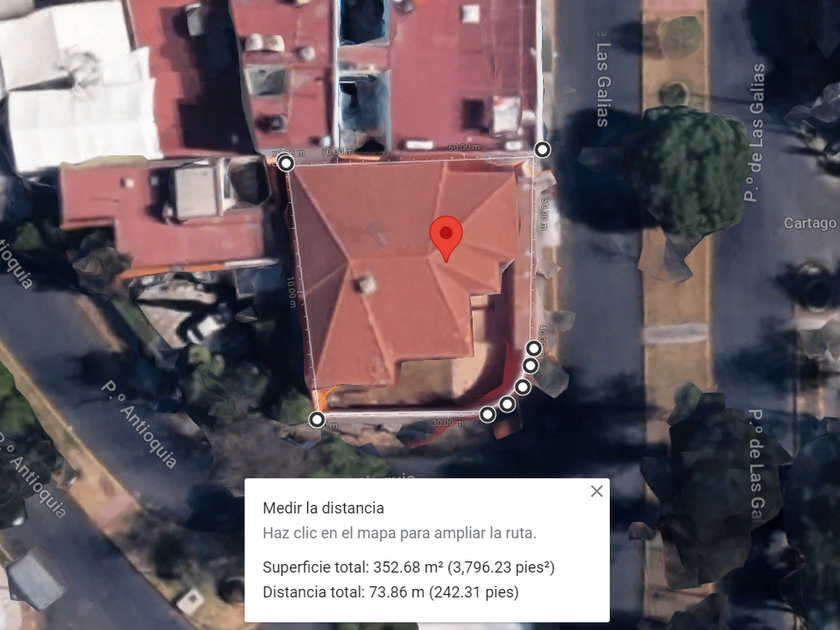
Task: Tap the red location pin on the roof
Action: click(x=446, y=239)
